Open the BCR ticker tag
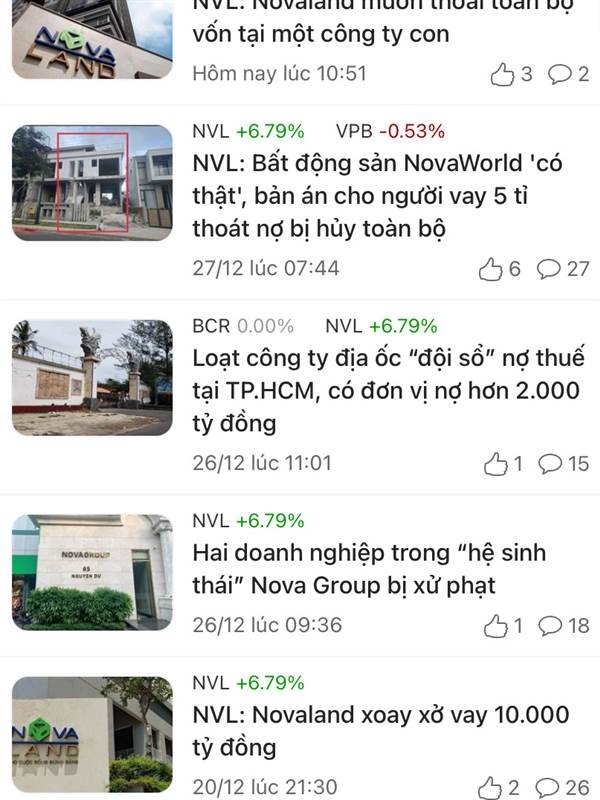The width and height of the screenshot is (600, 800). pyautogui.click(x=243, y=326)
